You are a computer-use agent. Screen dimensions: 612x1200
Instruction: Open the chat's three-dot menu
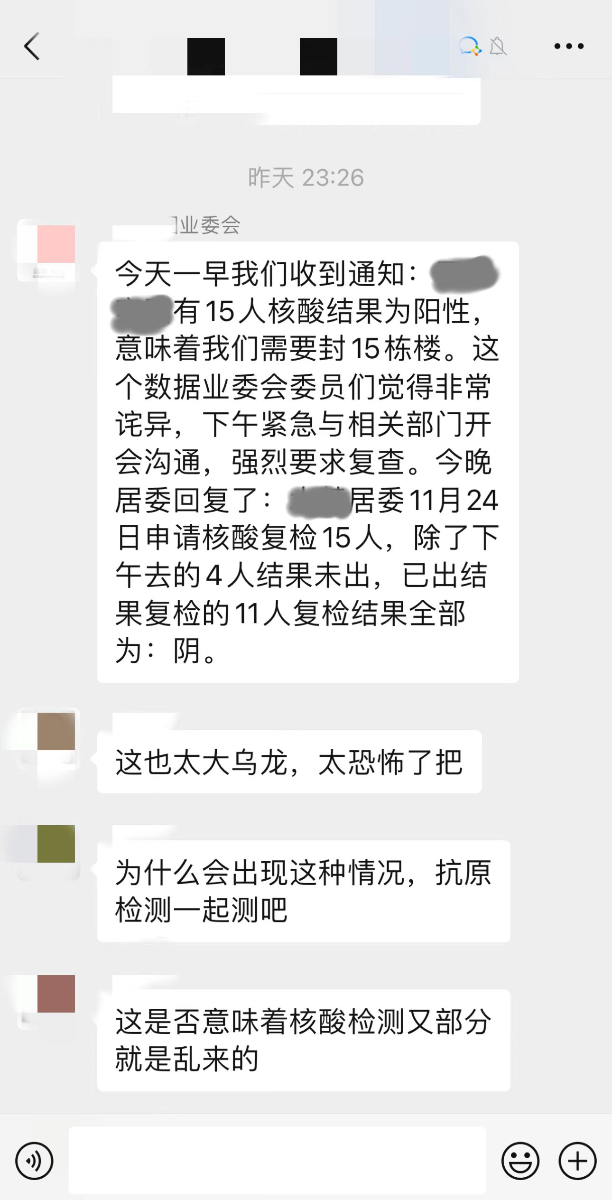coord(568,46)
